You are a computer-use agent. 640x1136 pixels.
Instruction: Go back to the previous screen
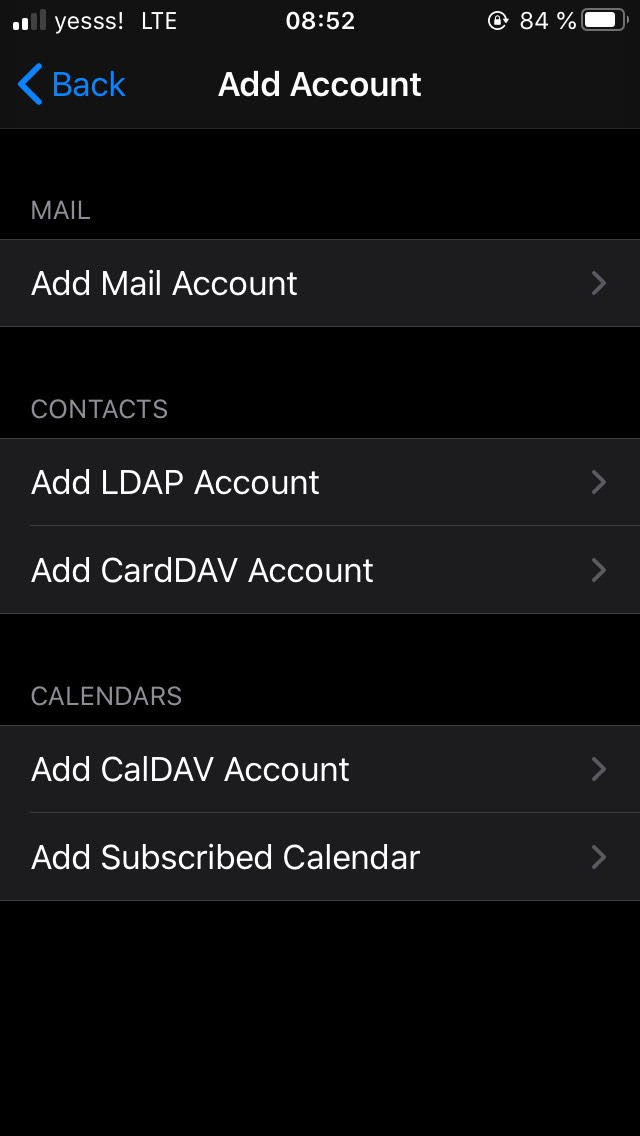pos(71,84)
